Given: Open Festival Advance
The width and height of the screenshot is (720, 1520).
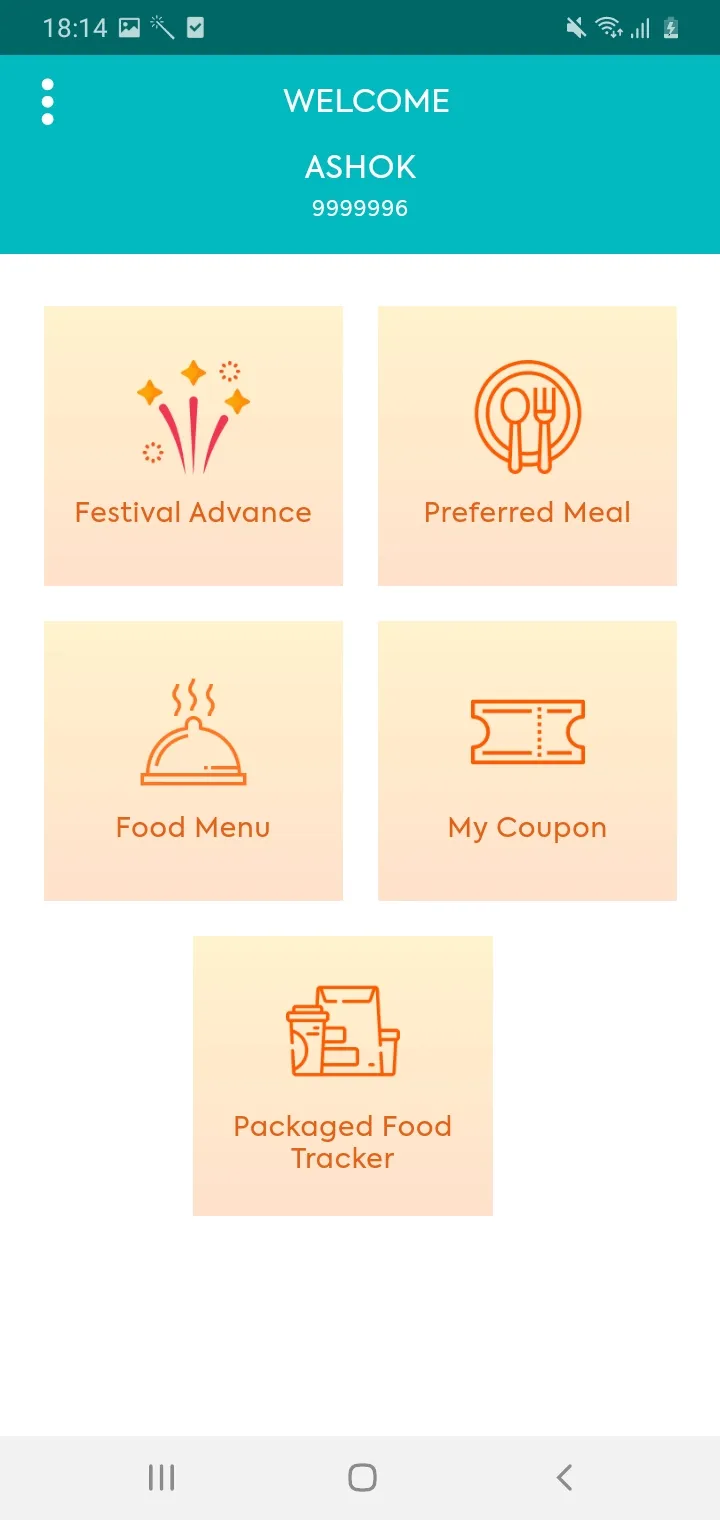Looking at the screenshot, I should pyautogui.click(x=192, y=445).
